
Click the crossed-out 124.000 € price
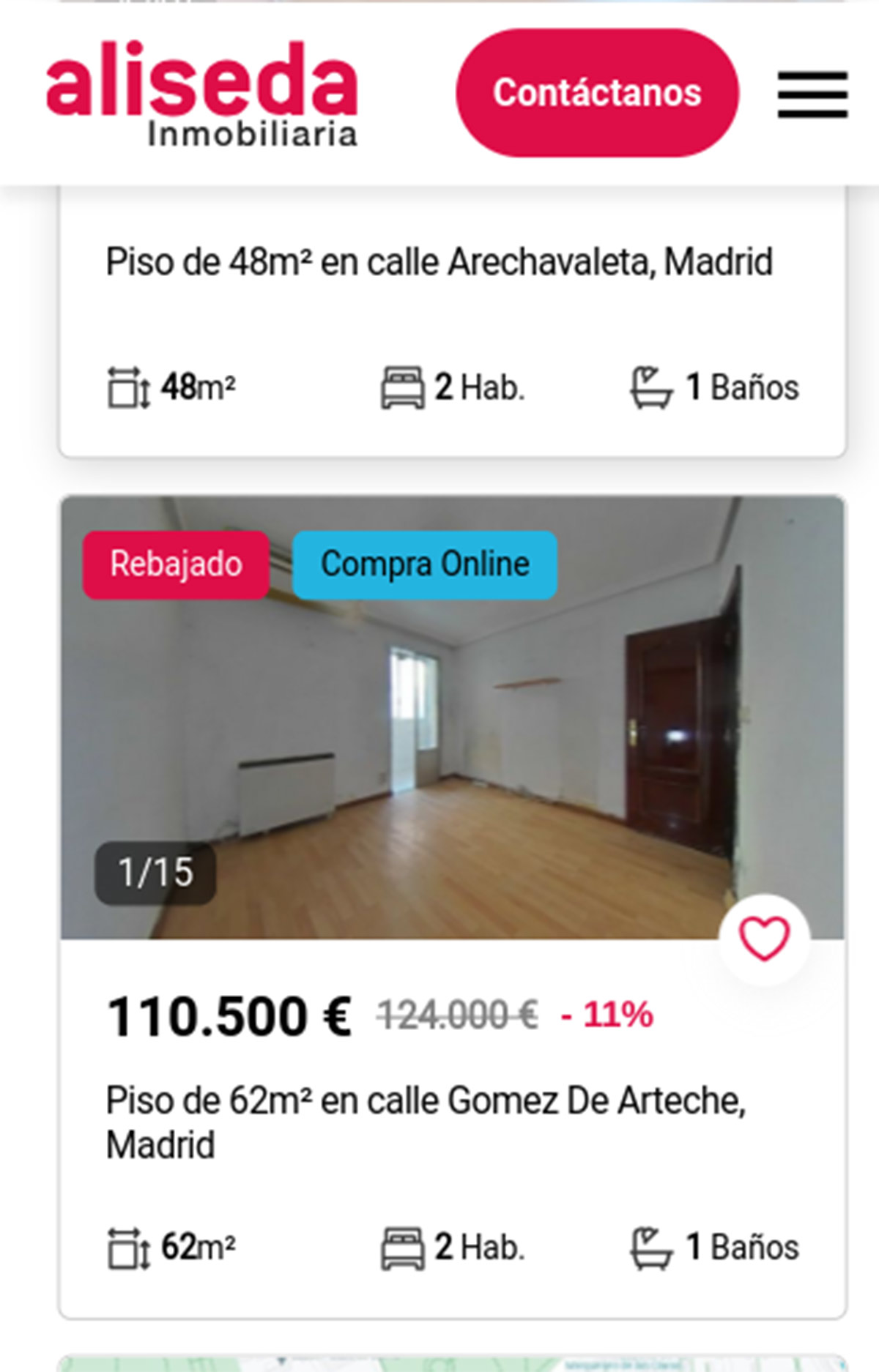coord(459,1013)
